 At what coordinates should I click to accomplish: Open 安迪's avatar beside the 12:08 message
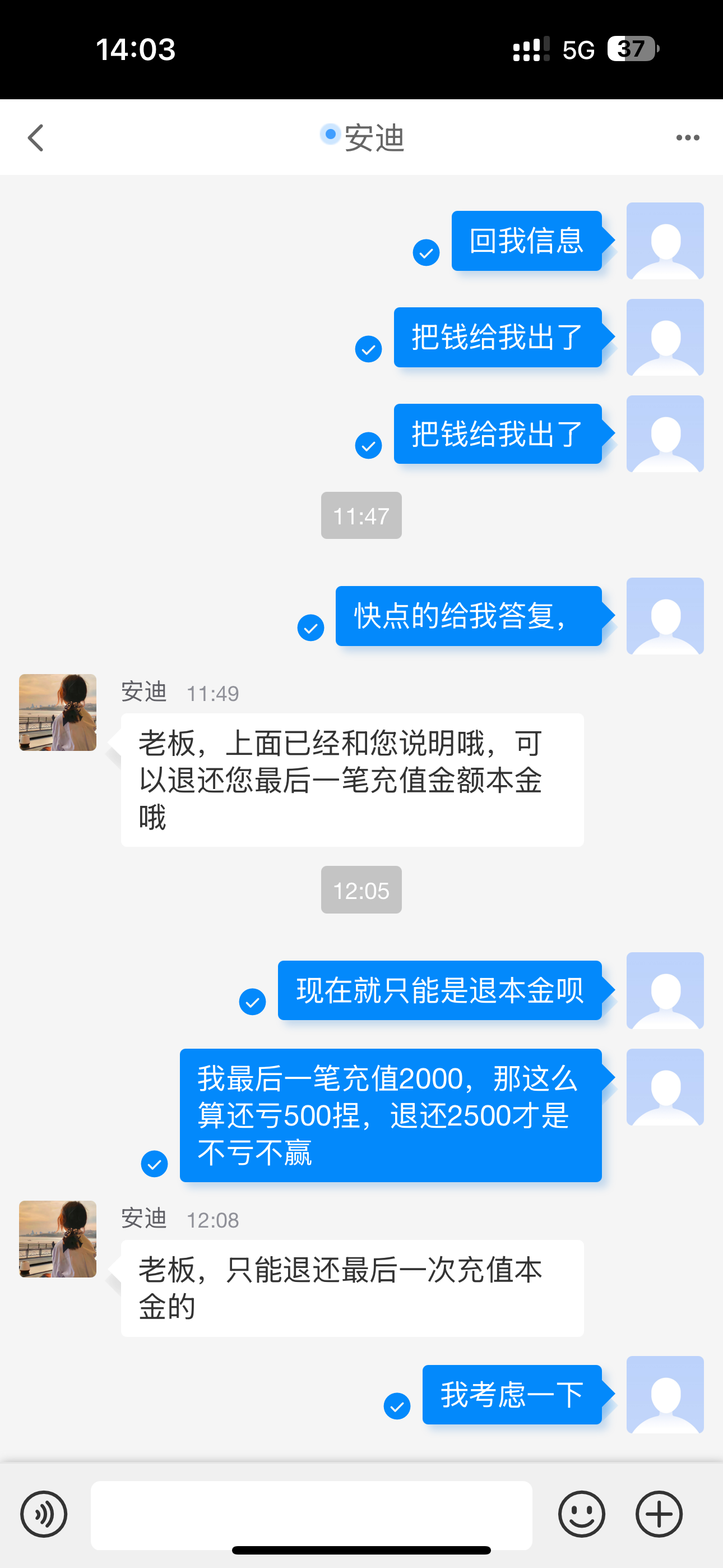(58, 1239)
